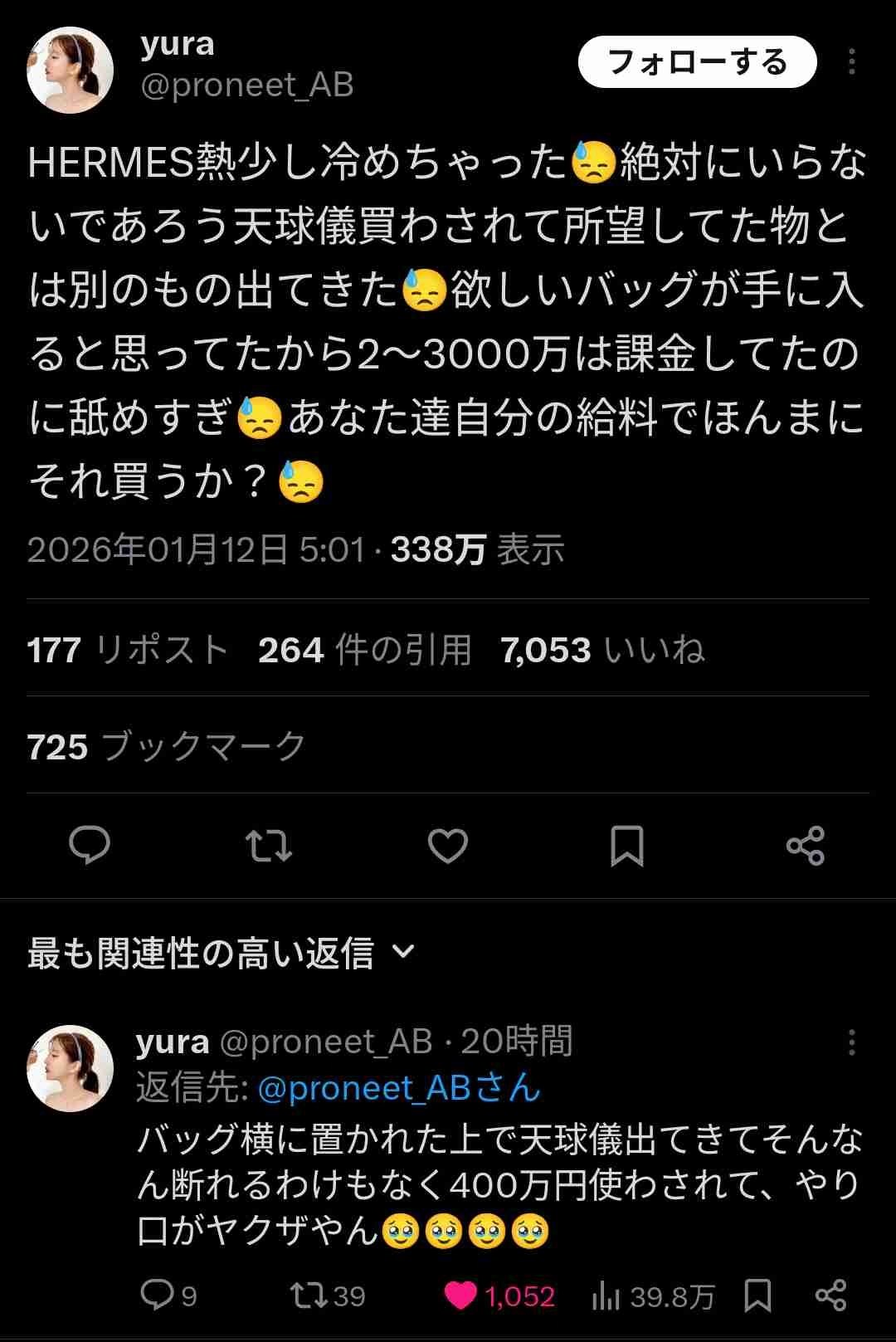View the 7,053 いいね list
896x1342 pixels.
[x=602, y=650]
